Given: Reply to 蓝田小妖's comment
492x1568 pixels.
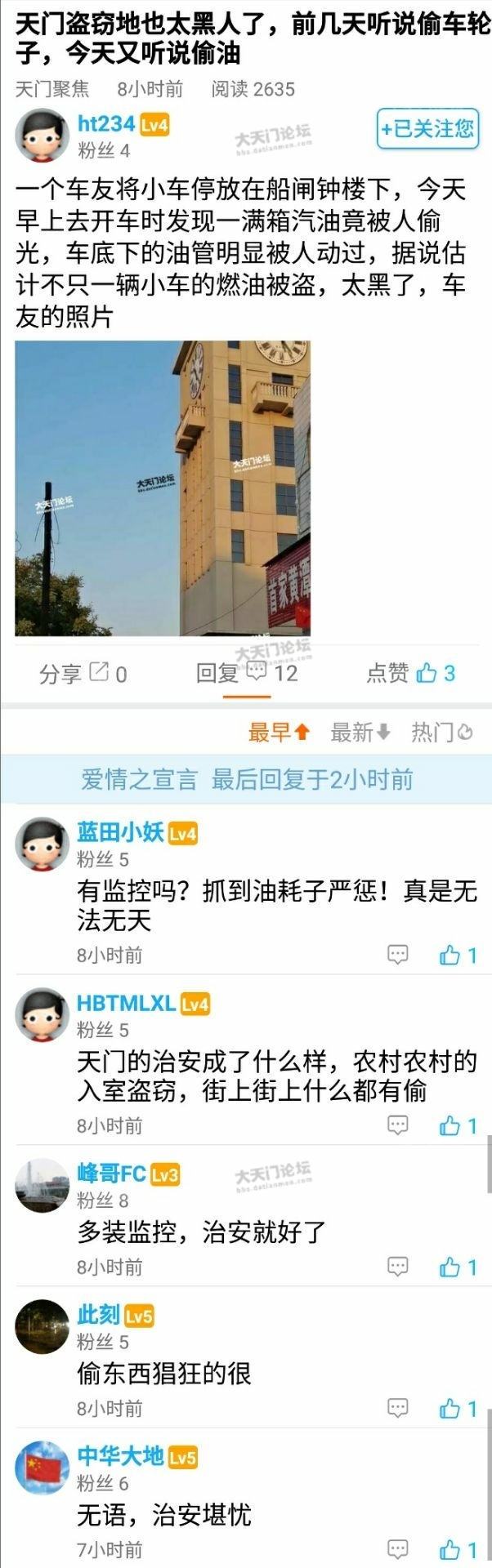Looking at the screenshot, I should coord(397,955).
